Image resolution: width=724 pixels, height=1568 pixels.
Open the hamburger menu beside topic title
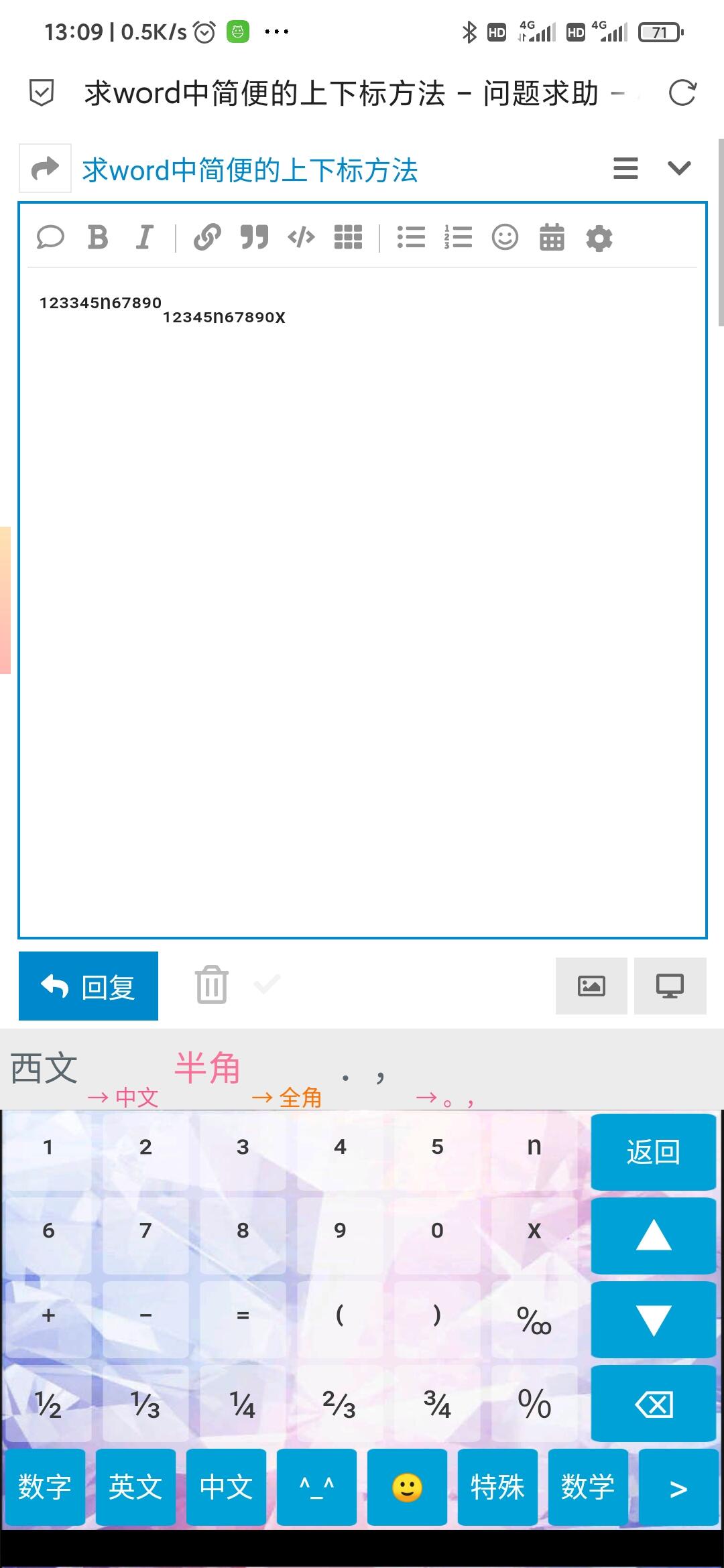point(625,168)
